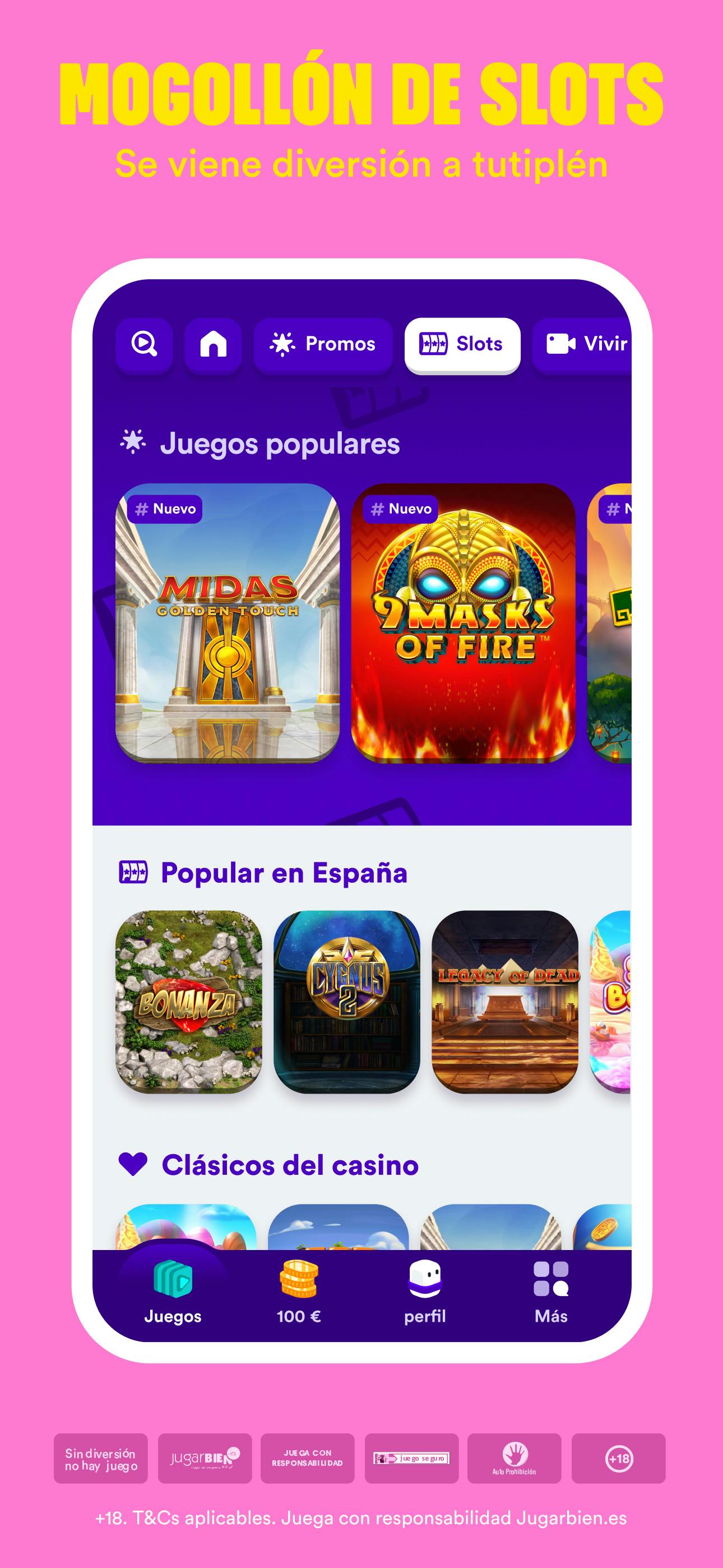
Task: Select the Home icon
Action: coord(214,344)
